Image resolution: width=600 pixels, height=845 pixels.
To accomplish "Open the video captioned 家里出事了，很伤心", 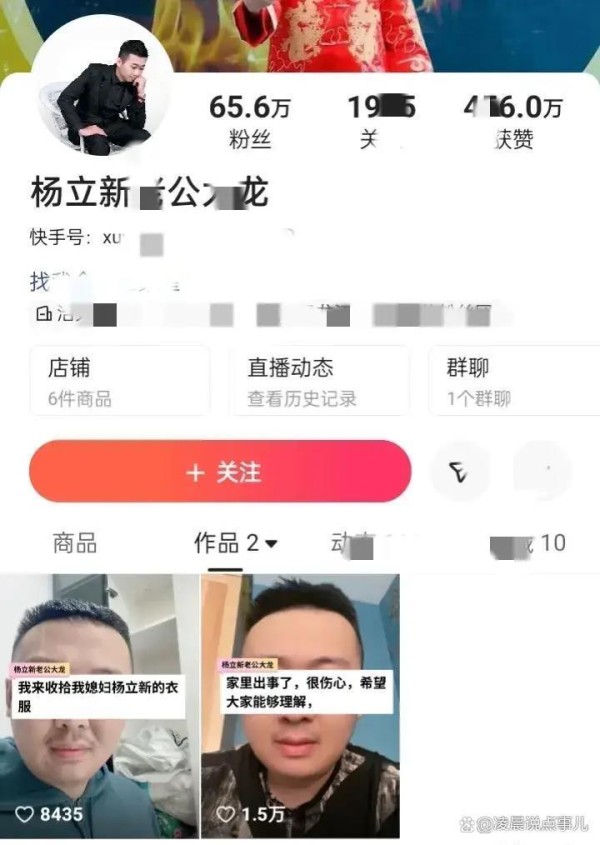I will point(300,706).
